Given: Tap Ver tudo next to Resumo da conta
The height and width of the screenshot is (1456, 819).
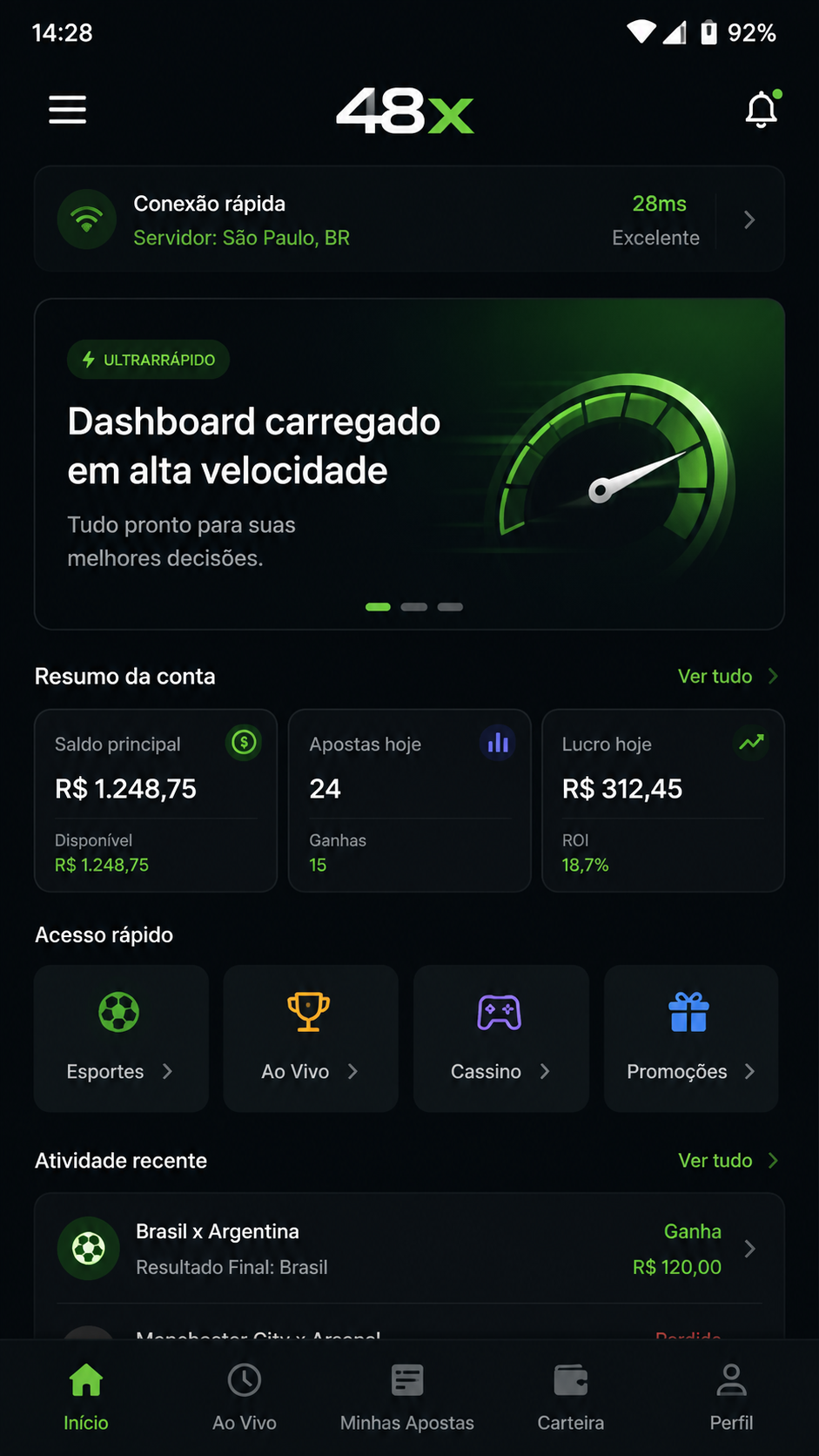Looking at the screenshot, I should click(728, 677).
